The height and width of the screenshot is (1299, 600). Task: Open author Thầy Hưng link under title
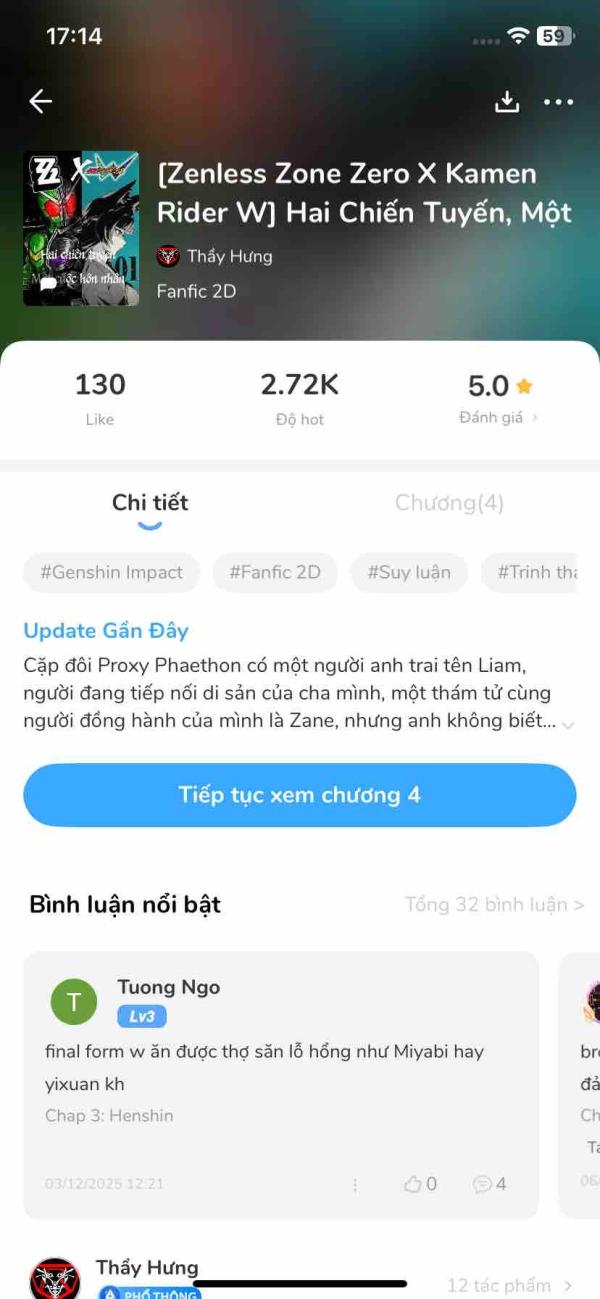228,256
